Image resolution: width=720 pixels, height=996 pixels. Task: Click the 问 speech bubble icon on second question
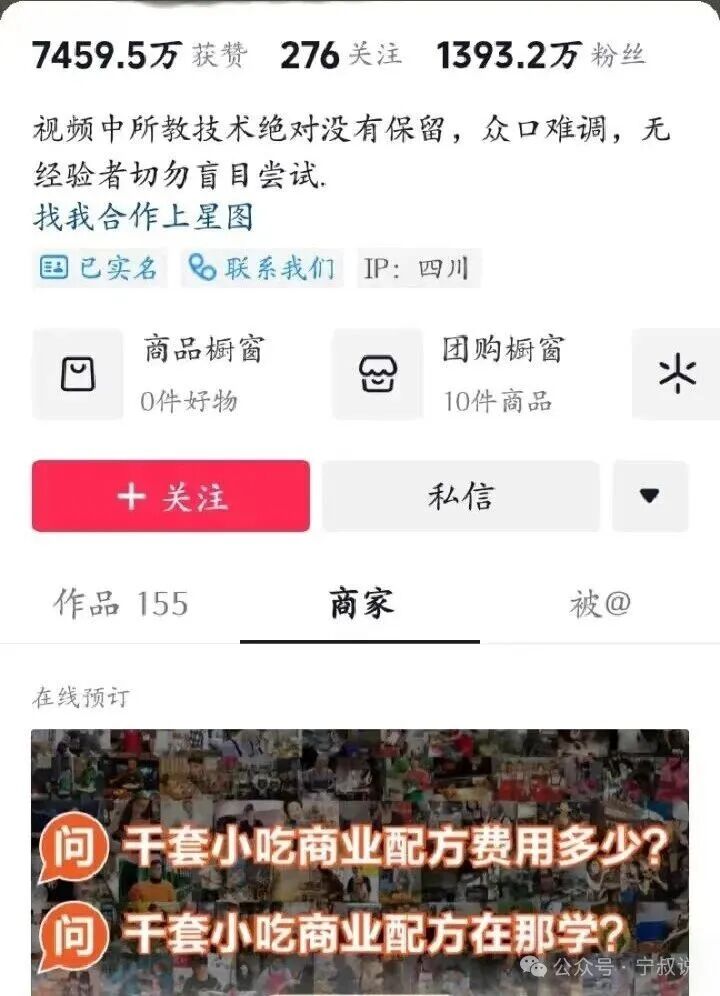point(74,930)
